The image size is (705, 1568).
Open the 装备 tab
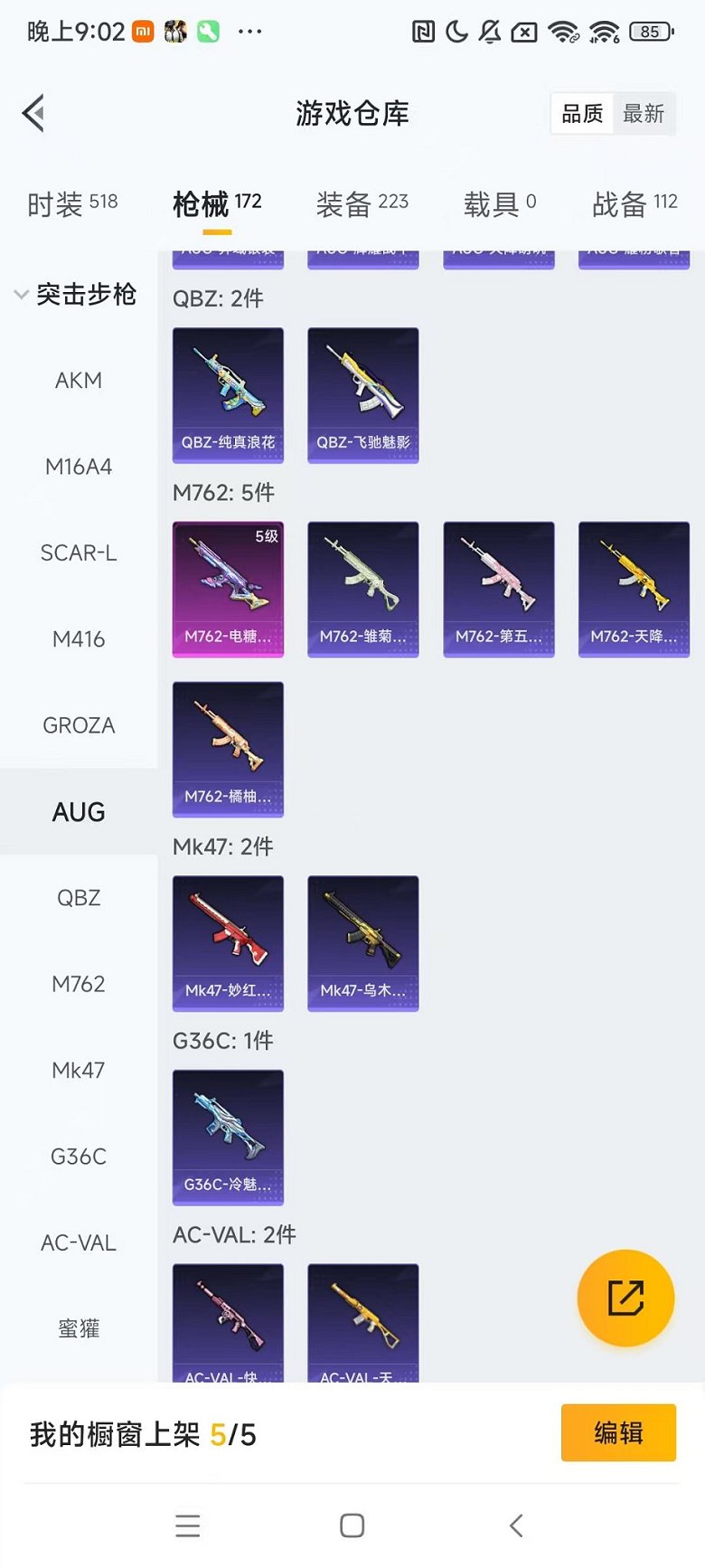[362, 204]
